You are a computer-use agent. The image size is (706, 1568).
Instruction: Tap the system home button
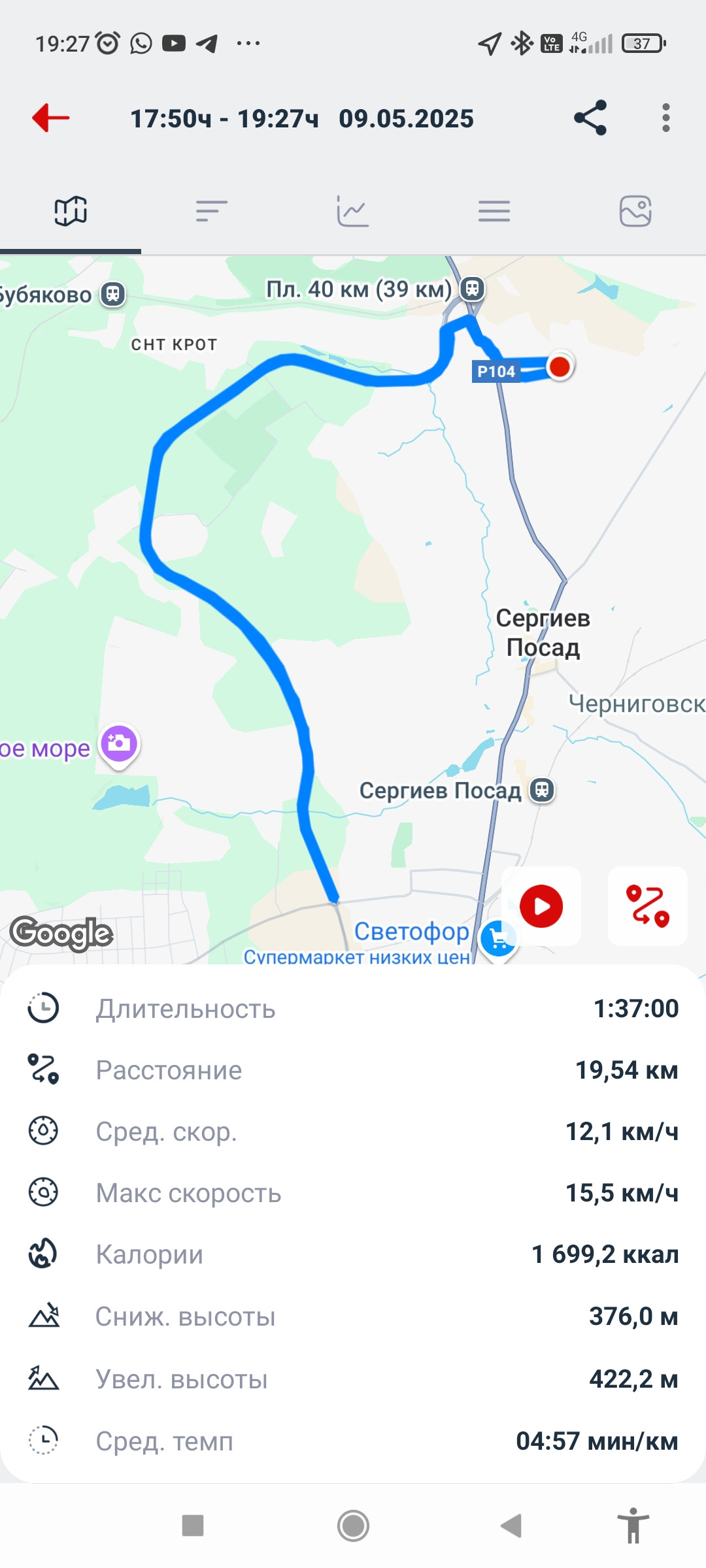pyautogui.click(x=353, y=1526)
